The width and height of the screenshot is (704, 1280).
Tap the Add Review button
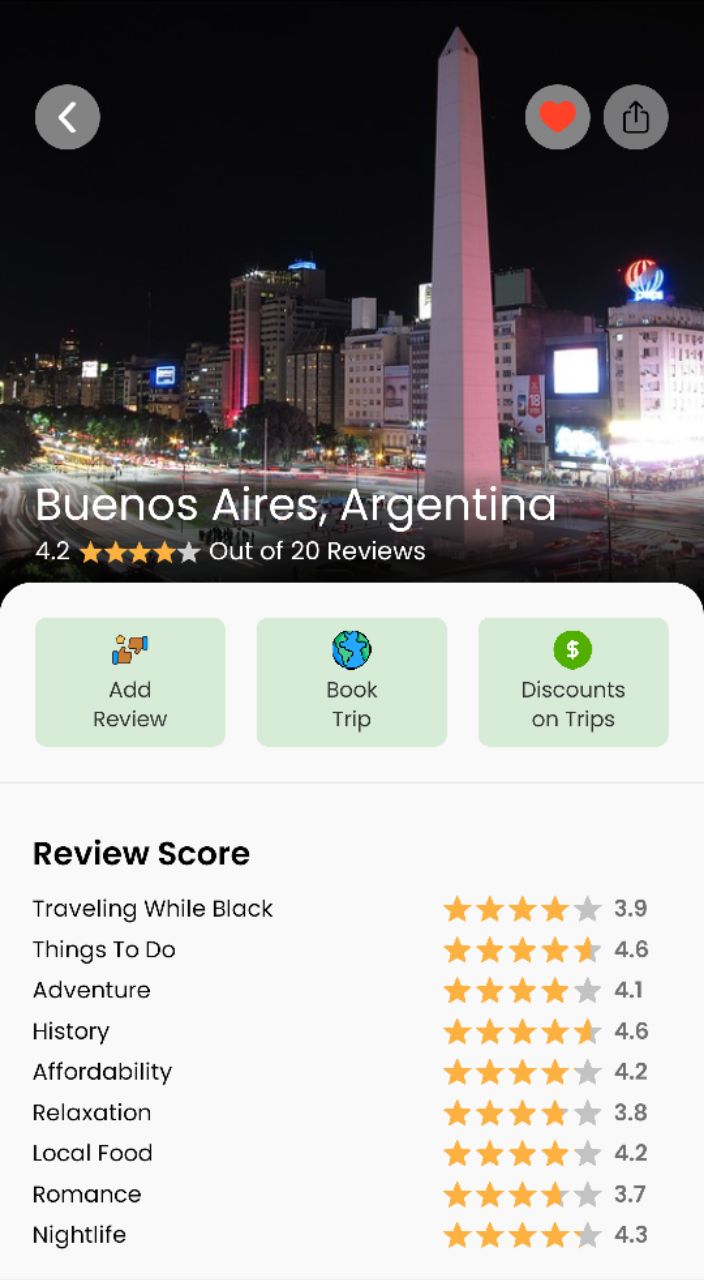pyautogui.click(x=130, y=682)
